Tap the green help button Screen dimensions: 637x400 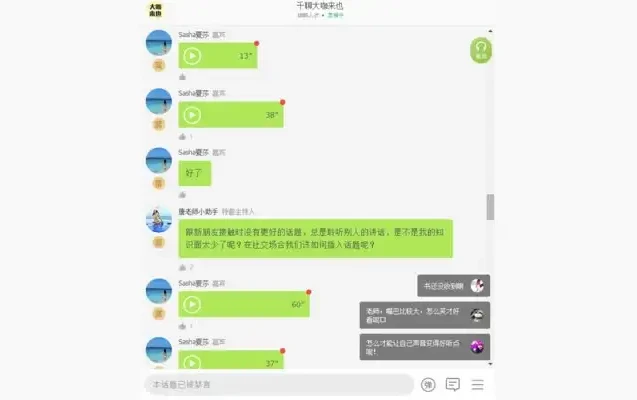(x=481, y=50)
